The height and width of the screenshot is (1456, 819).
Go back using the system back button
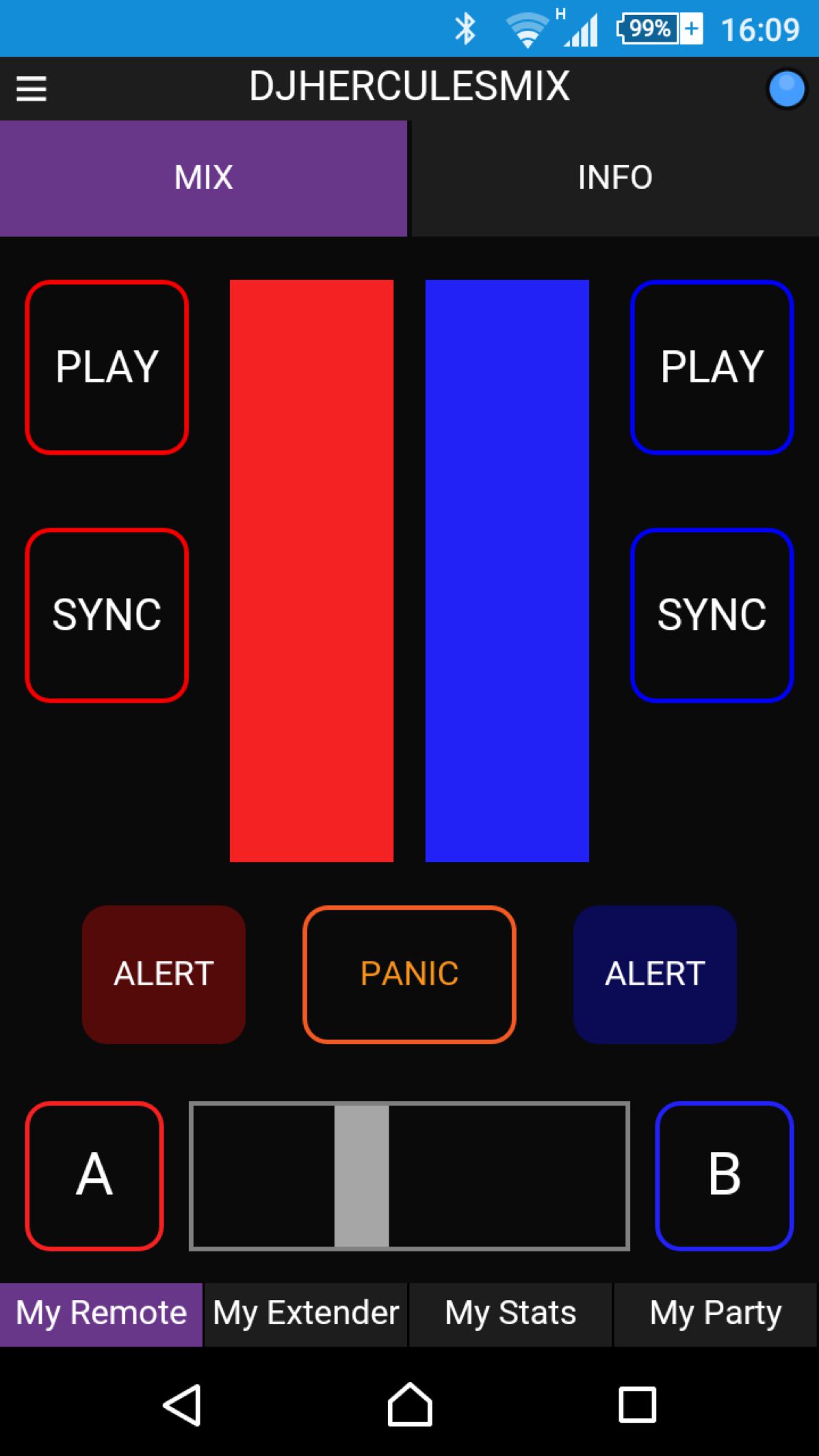(x=182, y=1405)
